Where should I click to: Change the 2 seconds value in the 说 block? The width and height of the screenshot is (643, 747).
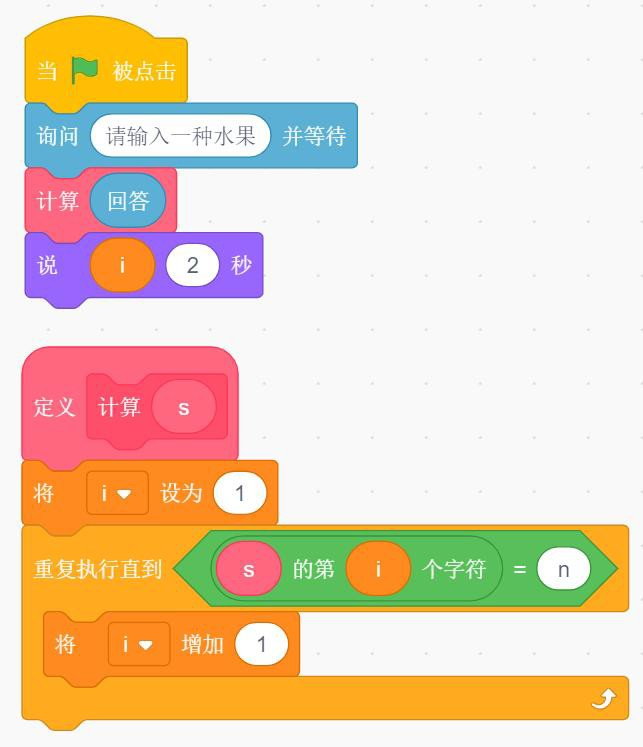(192, 265)
